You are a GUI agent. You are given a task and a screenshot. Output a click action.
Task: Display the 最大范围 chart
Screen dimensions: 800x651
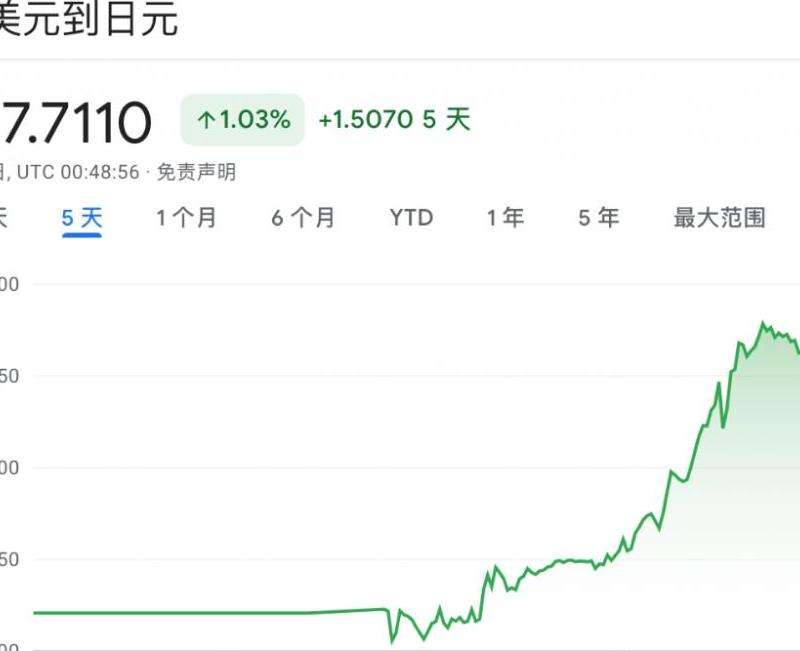[719, 218]
